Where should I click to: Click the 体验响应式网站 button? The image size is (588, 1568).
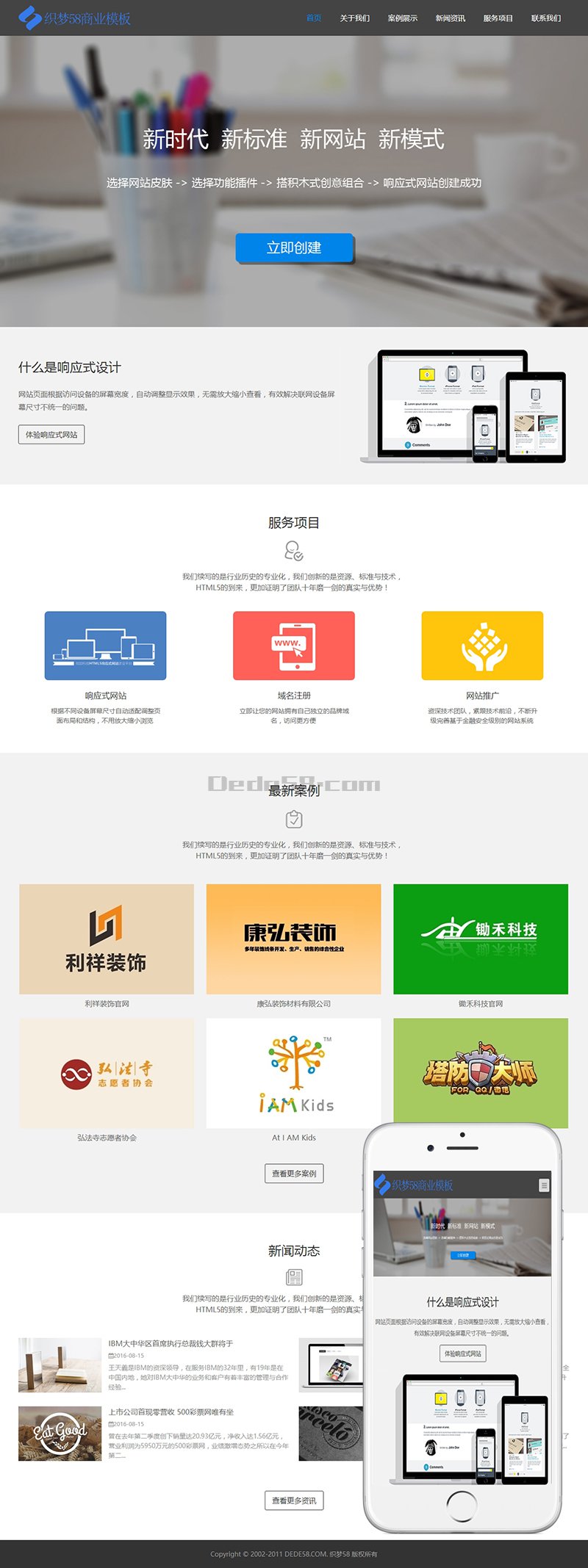coord(50,435)
